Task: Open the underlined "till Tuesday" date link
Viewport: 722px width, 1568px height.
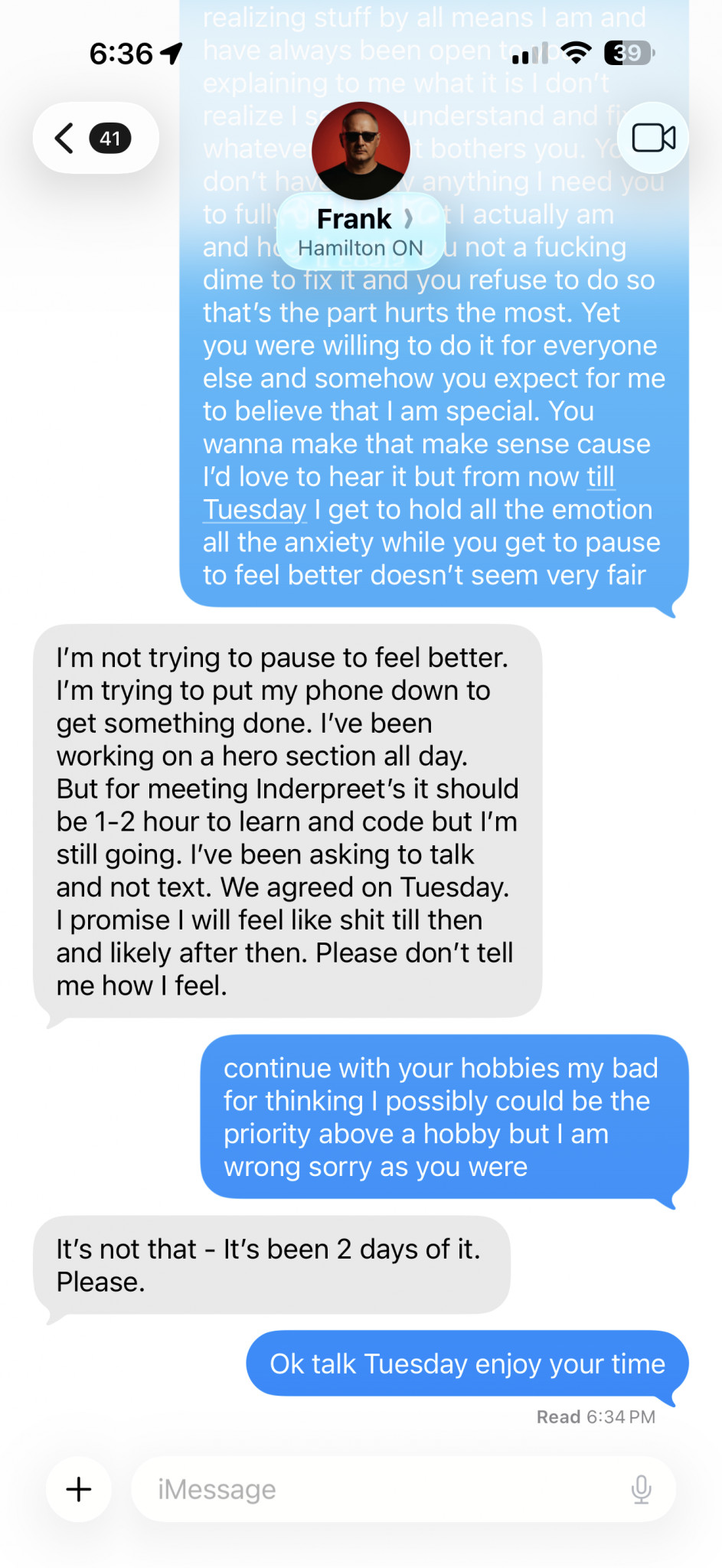Action: (x=254, y=509)
